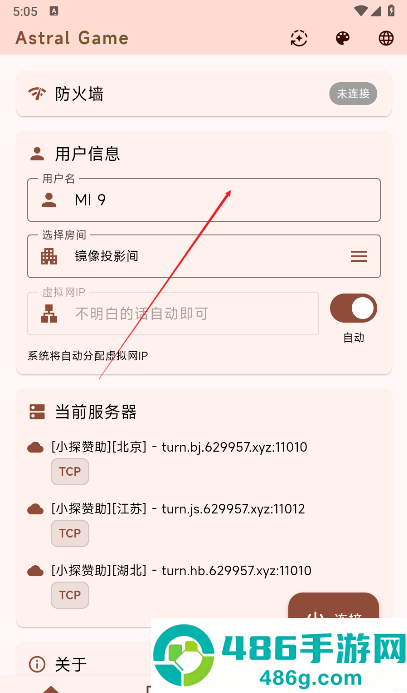This screenshot has height=693, width=407.
Task: Tap the sparkle refresh icon in the app bar
Action: click(x=299, y=38)
